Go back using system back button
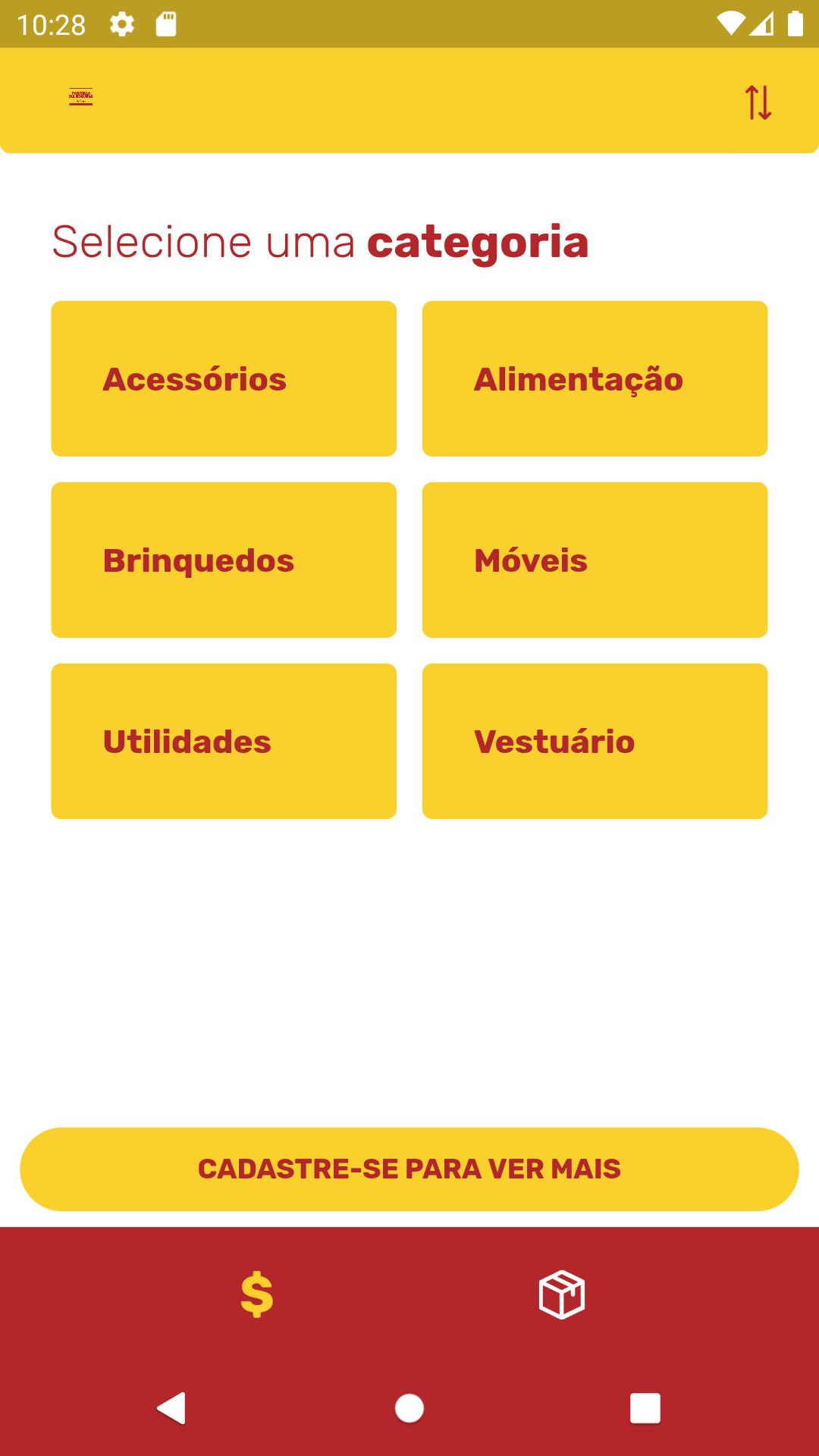The height and width of the screenshot is (1456, 819). pos(171,1408)
